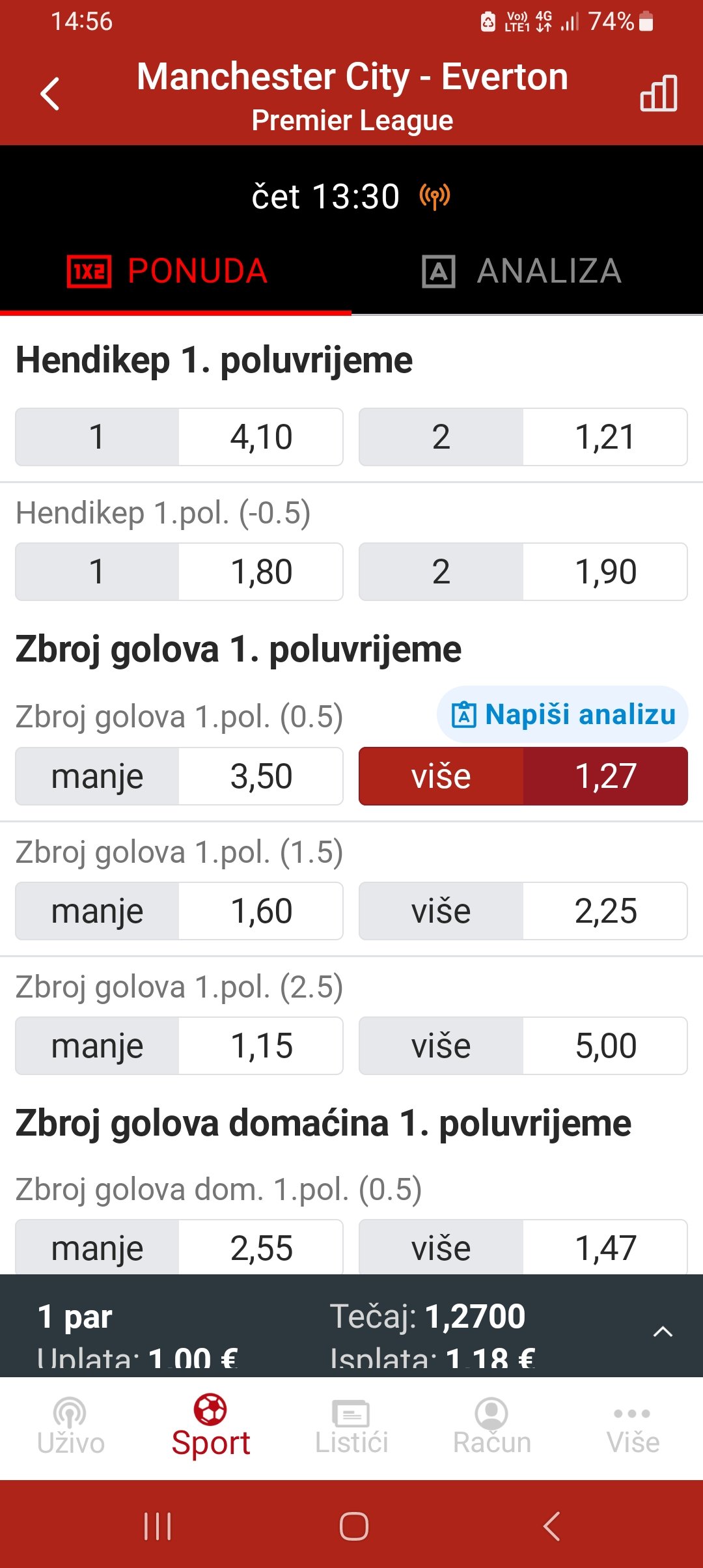Image resolution: width=703 pixels, height=1568 pixels.
Task: Choose više 5,00 for Zbroj golova (2.5)
Action: click(523, 1046)
